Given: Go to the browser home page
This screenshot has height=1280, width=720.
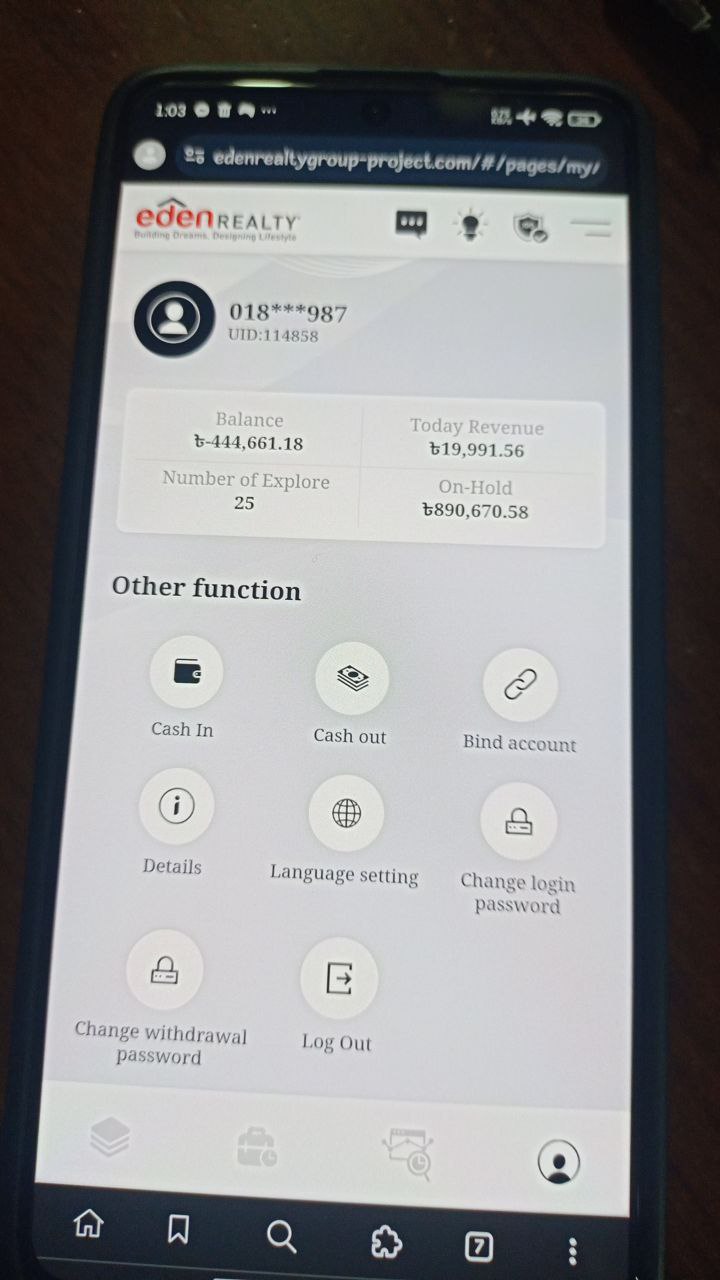Looking at the screenshot, I should point(89,1223).
